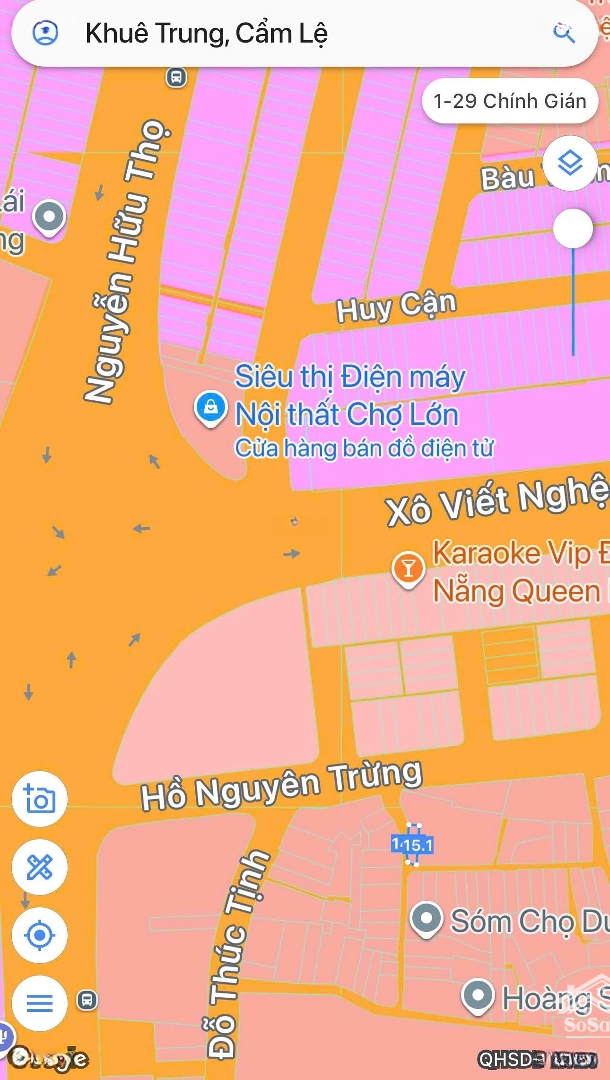
Task: Tap the search magnifier icon
Action: pyautogui.click(x=564, y=33)
